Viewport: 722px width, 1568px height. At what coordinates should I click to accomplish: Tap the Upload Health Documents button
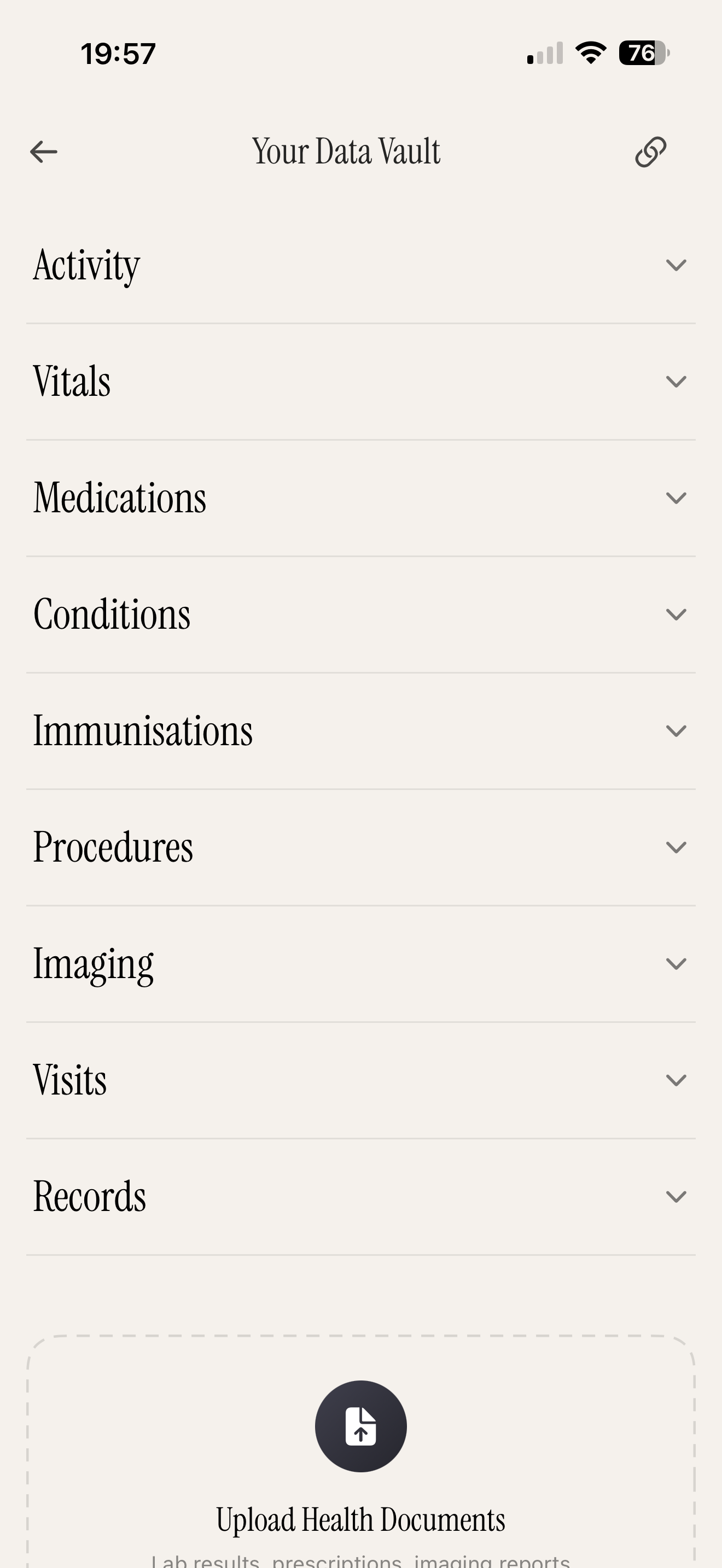pos(360,1426)
